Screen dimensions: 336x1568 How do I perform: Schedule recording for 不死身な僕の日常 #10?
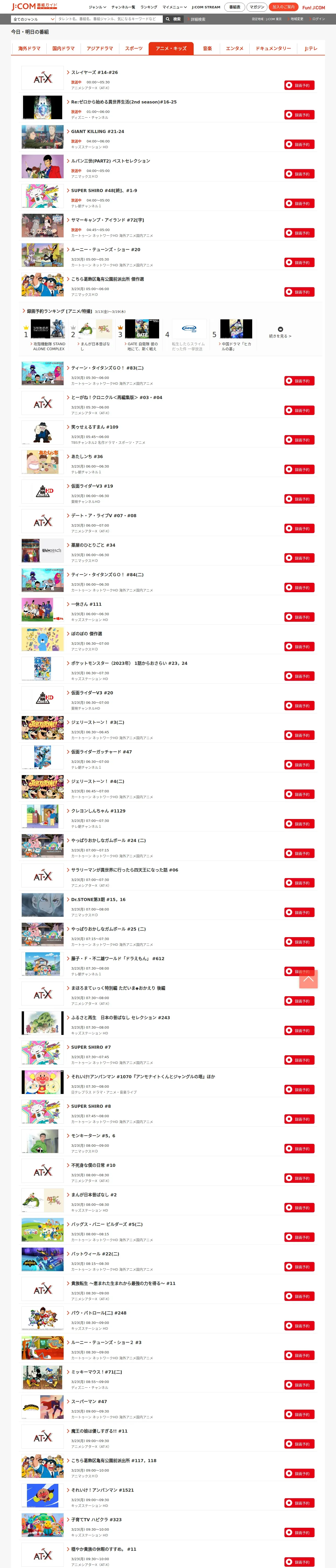click(299, 1178)
